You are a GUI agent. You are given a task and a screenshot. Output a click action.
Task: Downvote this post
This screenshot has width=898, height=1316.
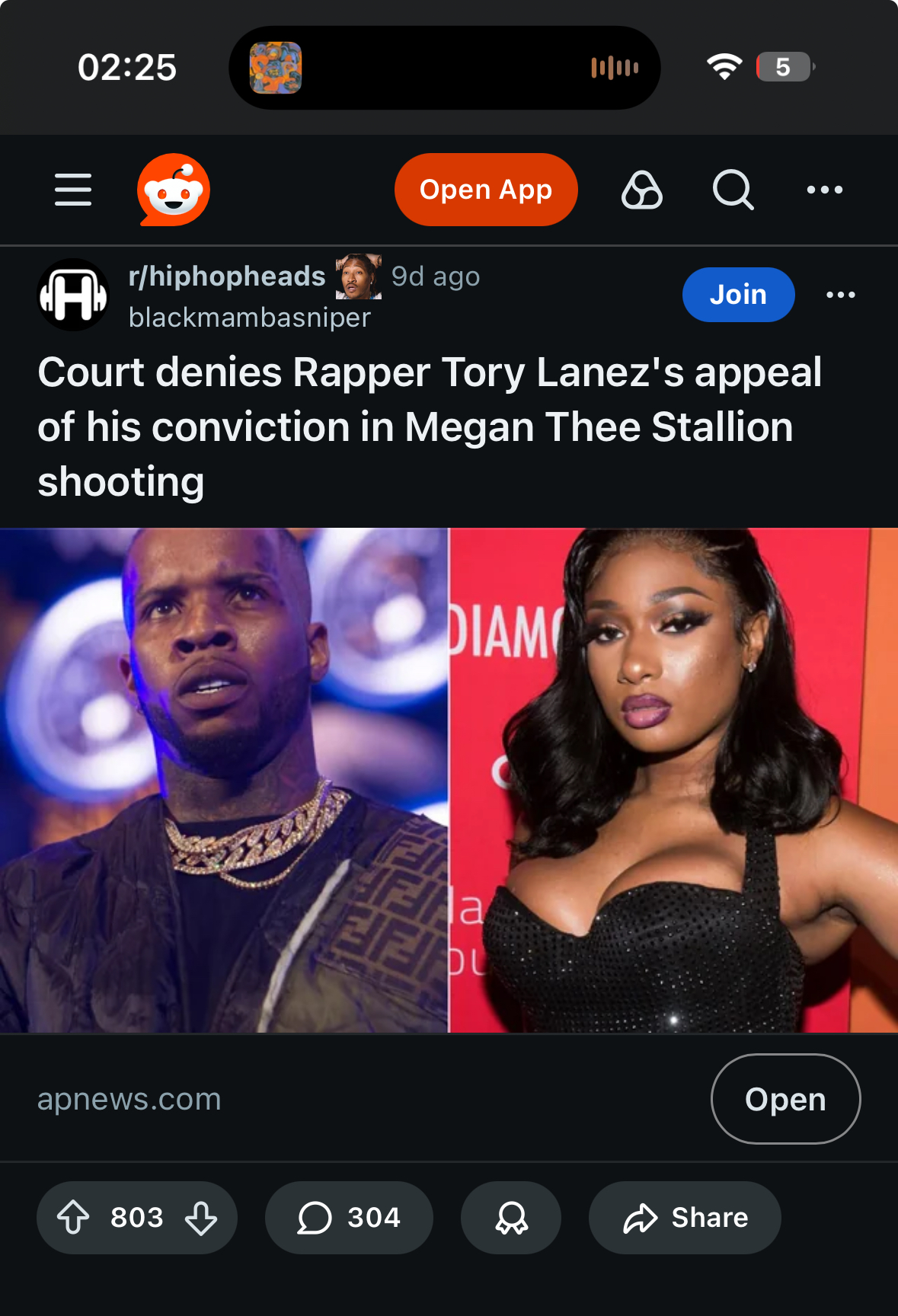coord(201,1217)
